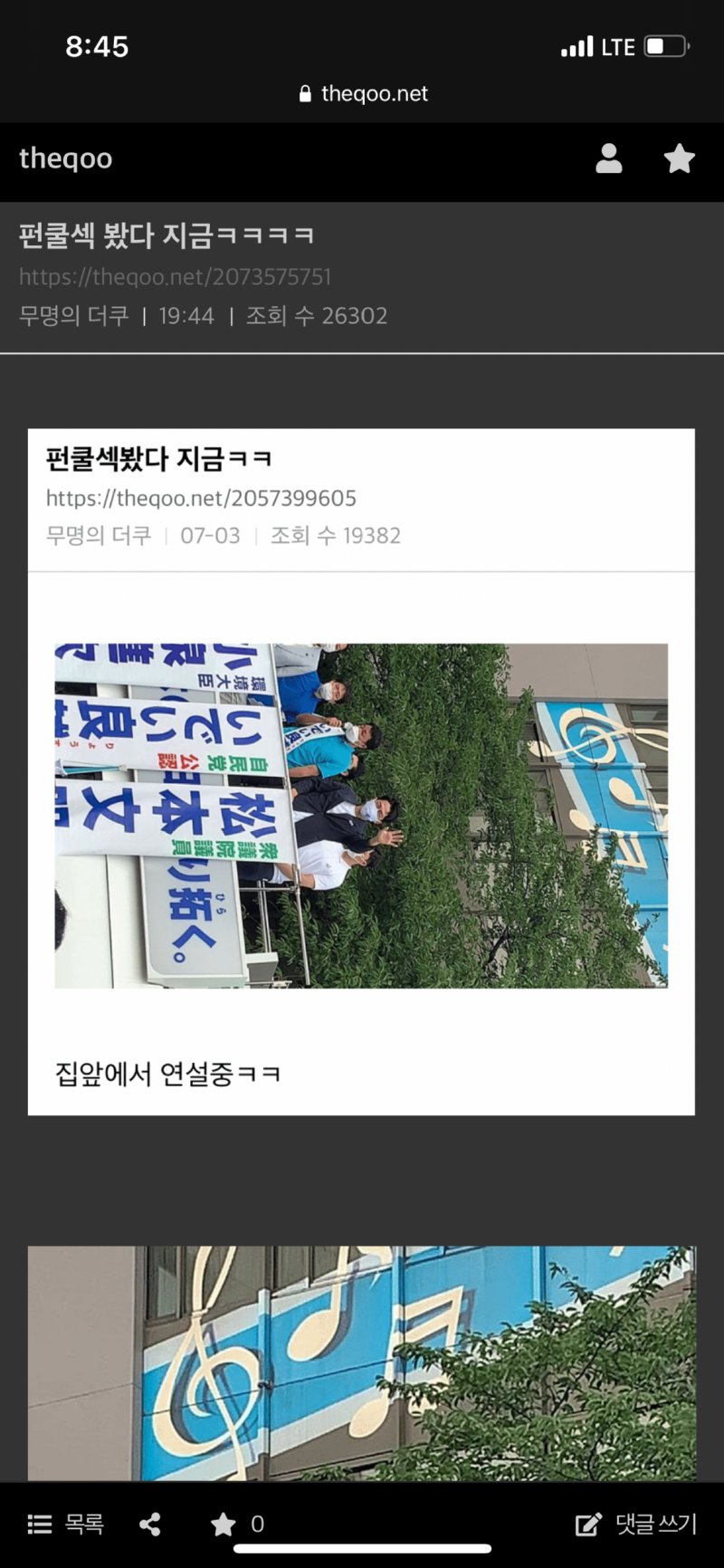The height and width of the screenshot is (1568, 724).
Task: Tap the theqoo.net address bar
Action: [x=363, y=93]
